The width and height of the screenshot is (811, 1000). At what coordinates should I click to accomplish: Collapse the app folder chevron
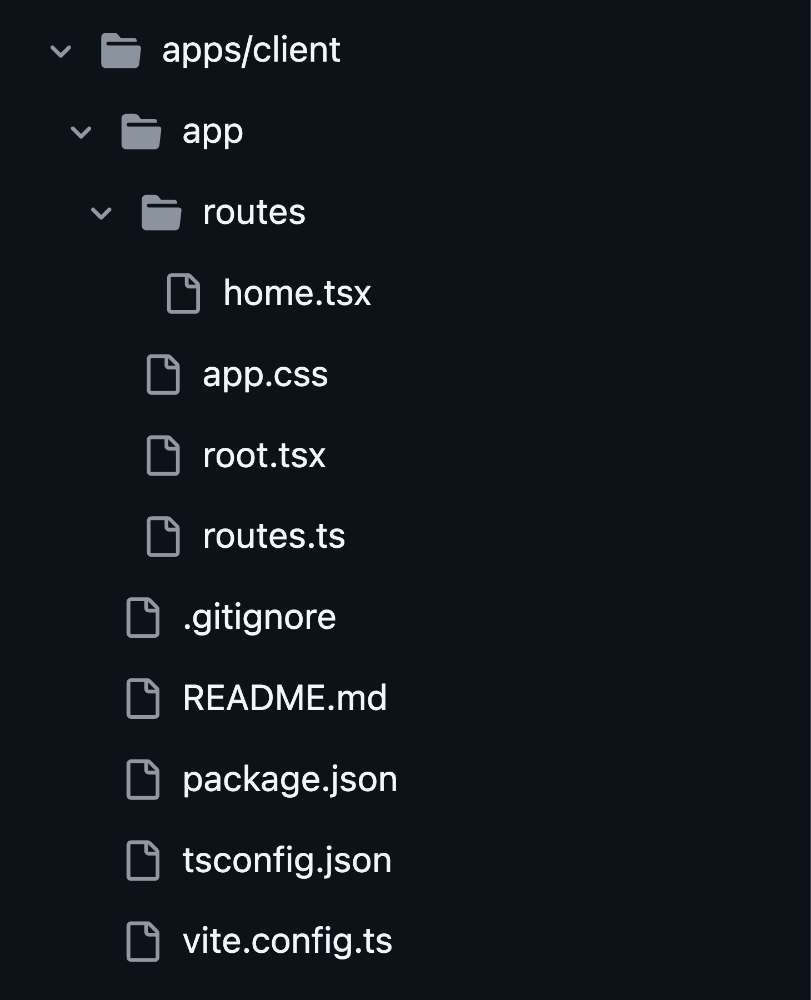81,131
